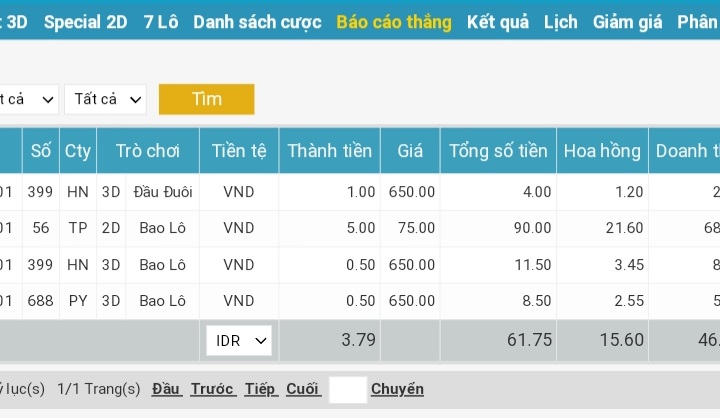720x418 pixels.
Task: Go to the Kết quả tab
Action: (x=497, y=21)
